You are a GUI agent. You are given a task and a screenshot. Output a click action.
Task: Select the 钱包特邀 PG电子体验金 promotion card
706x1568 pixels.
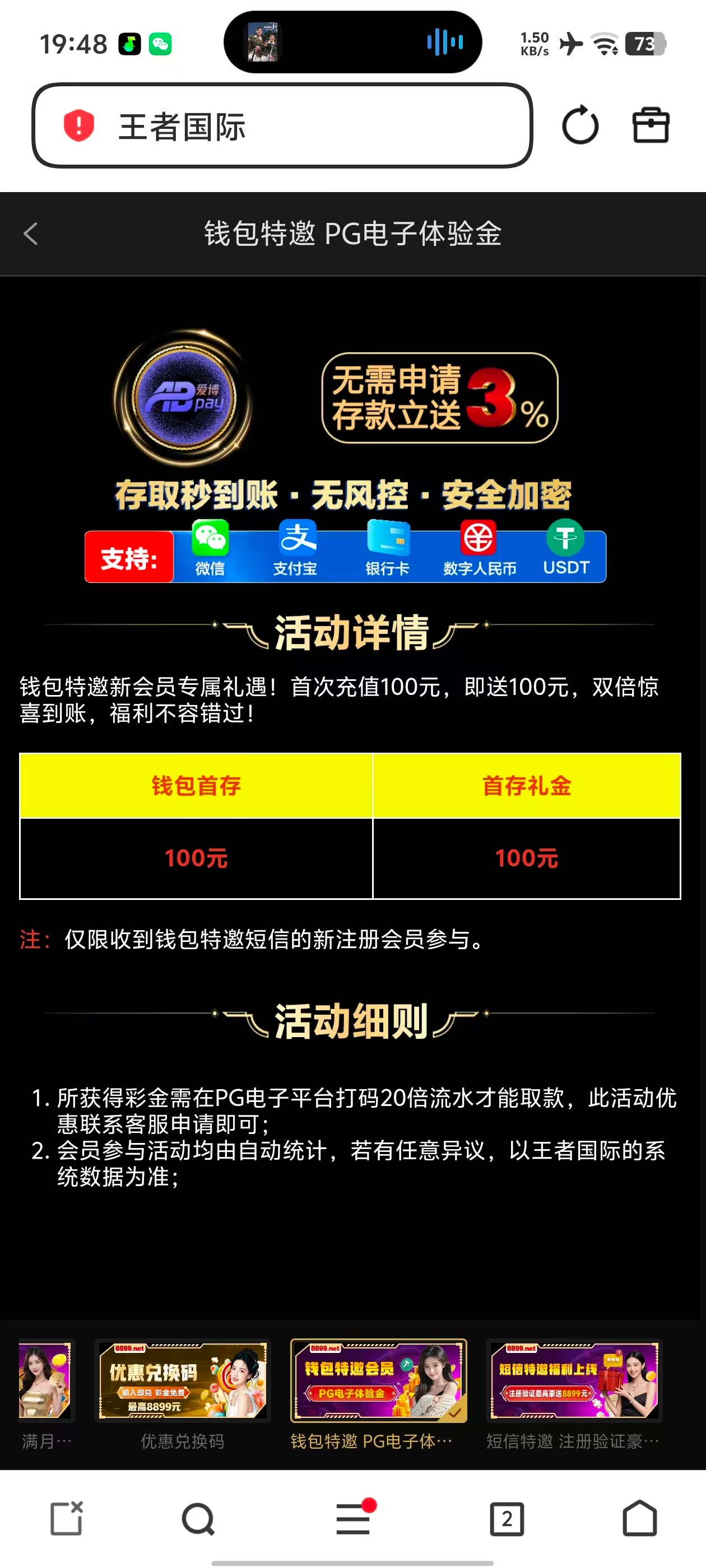pyautogui.click(x=378, y=1380)
